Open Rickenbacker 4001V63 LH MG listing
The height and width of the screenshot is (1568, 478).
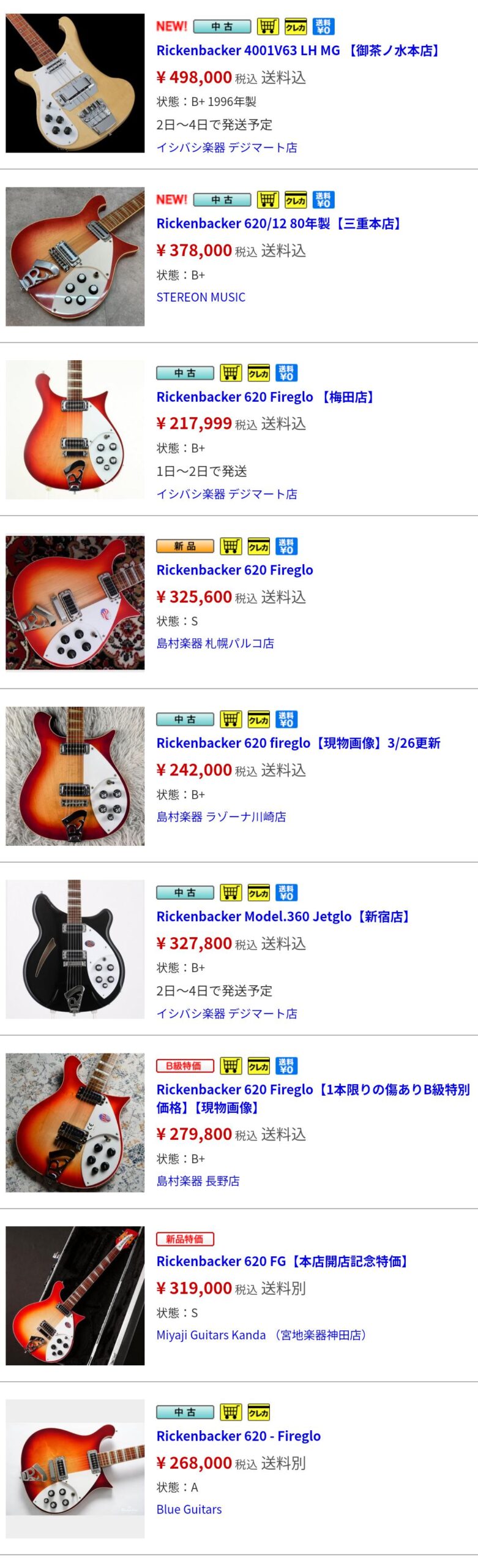(298, 50)
